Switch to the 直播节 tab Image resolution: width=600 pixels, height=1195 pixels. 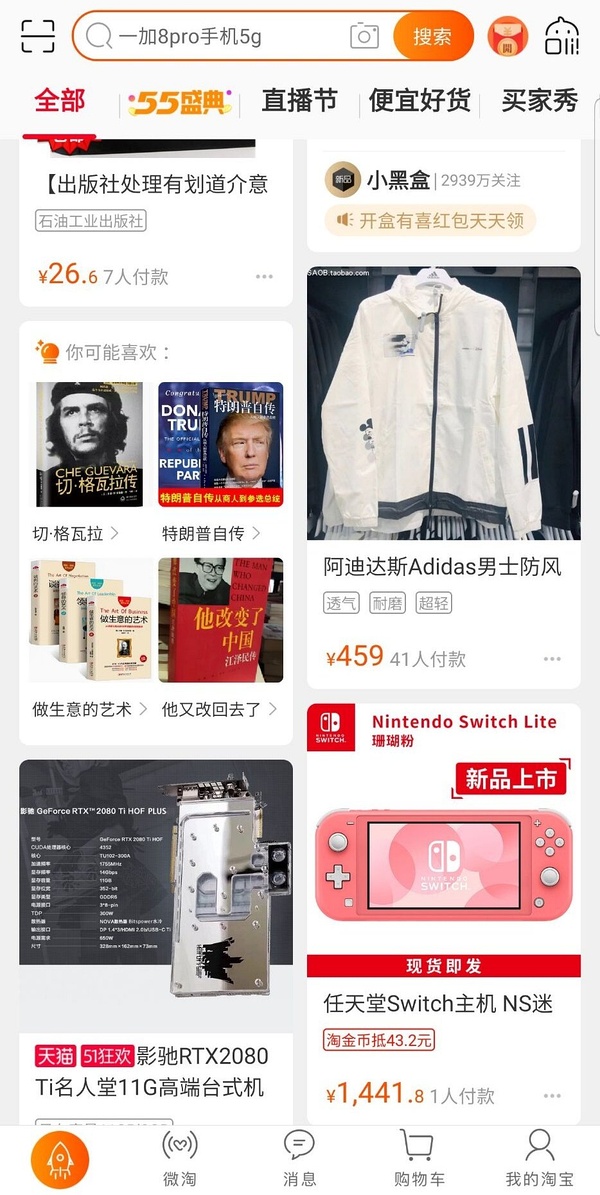coord(299,101)
